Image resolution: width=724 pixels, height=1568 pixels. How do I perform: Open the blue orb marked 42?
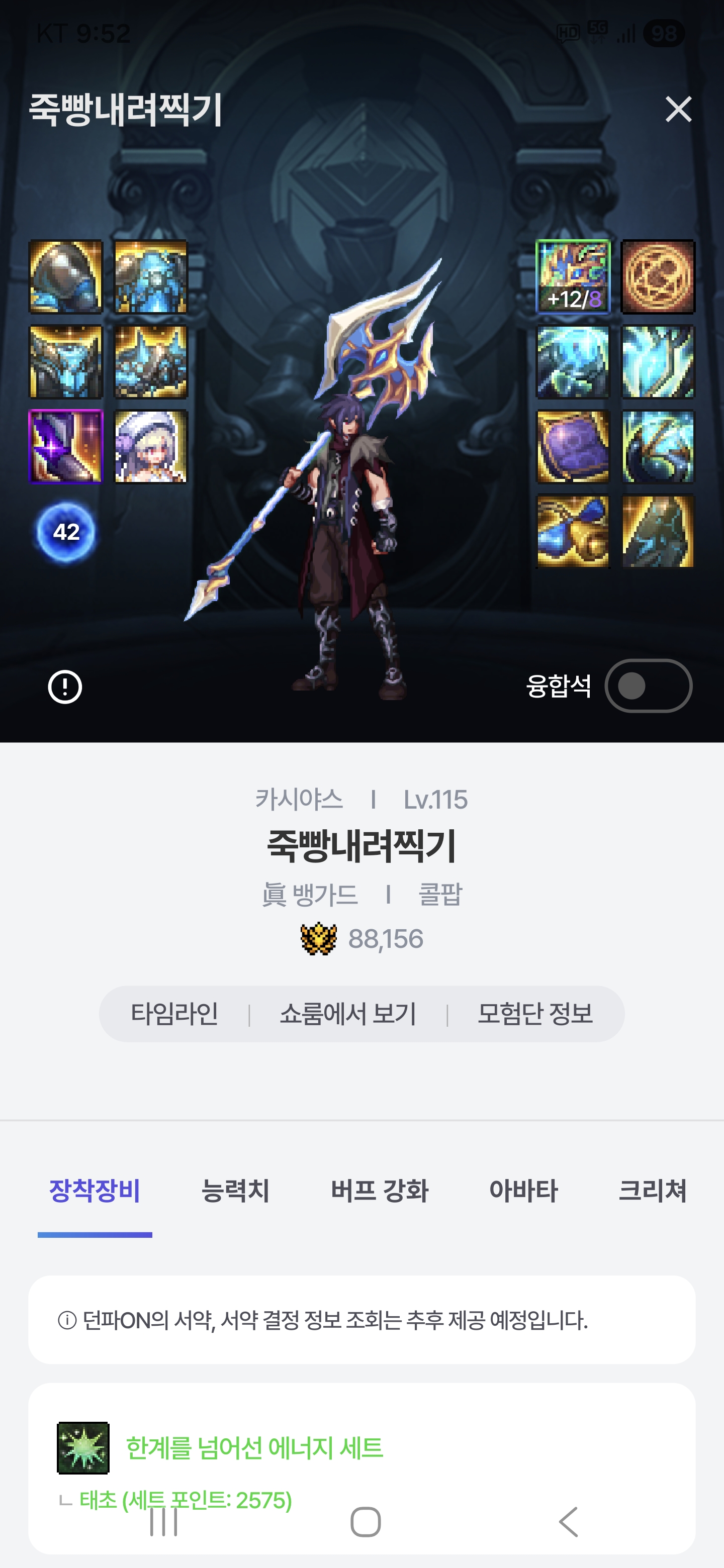pyautogui.click(x=66, y=532)
